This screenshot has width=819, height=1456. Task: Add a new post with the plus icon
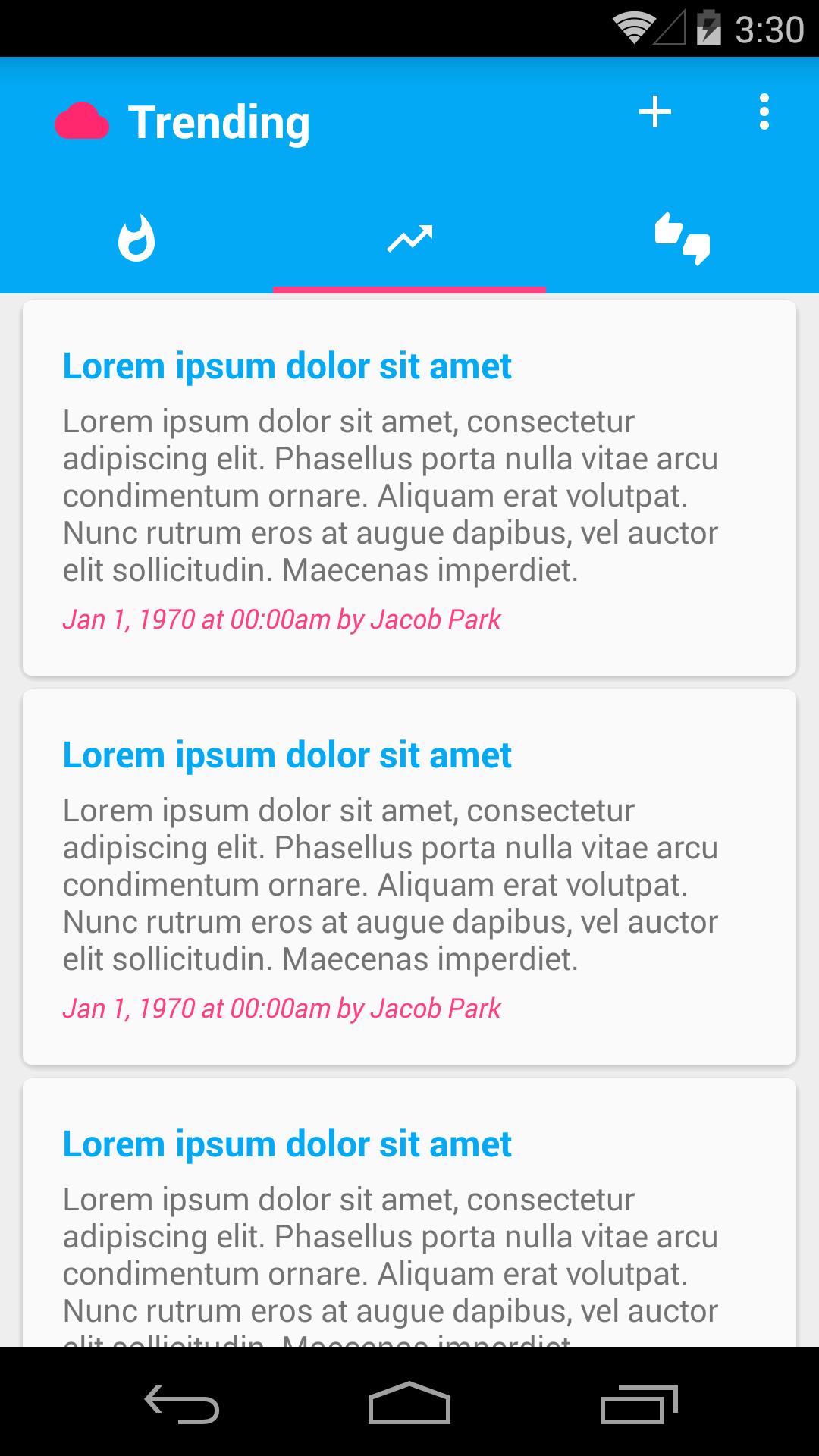655,112
